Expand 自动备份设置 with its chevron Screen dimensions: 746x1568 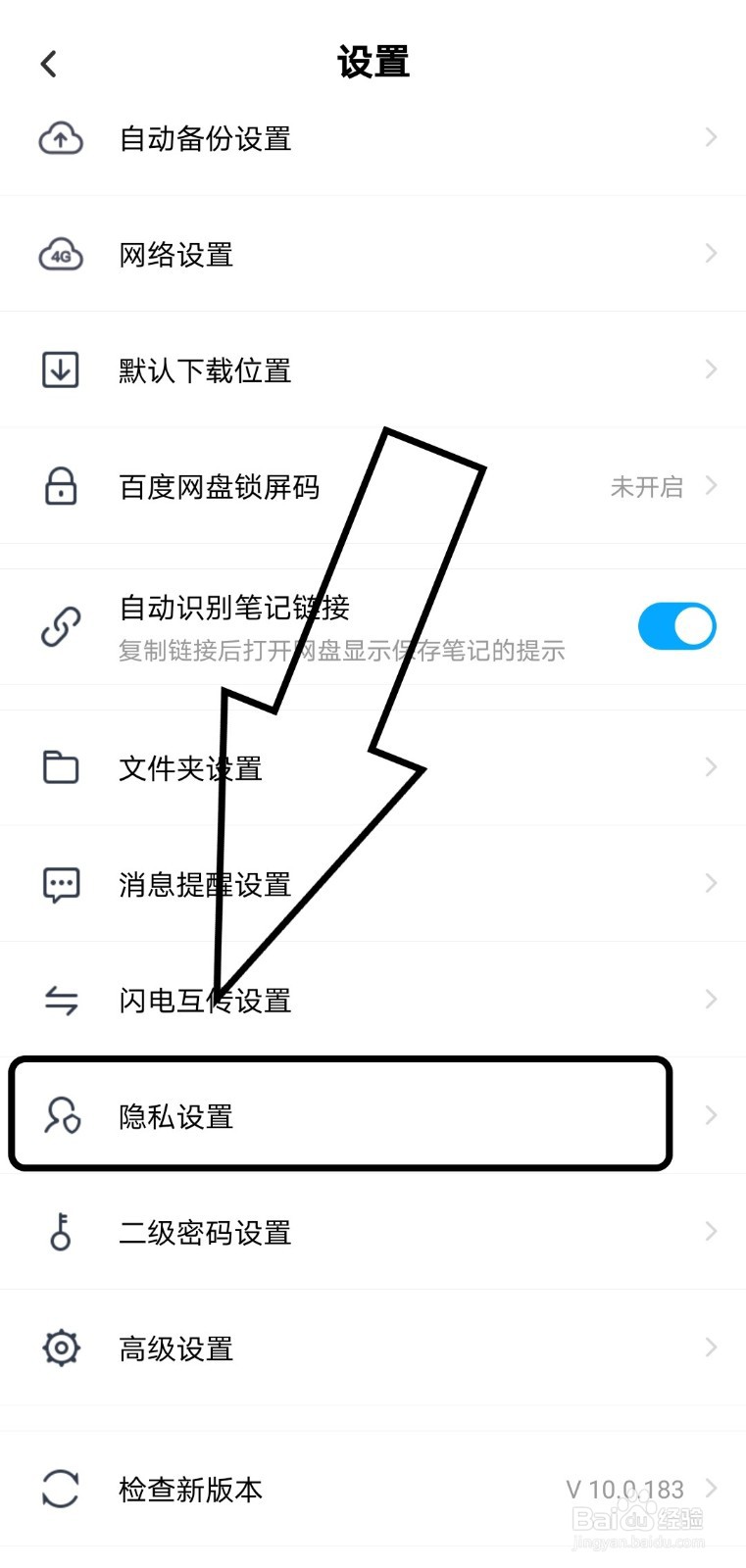710,137
